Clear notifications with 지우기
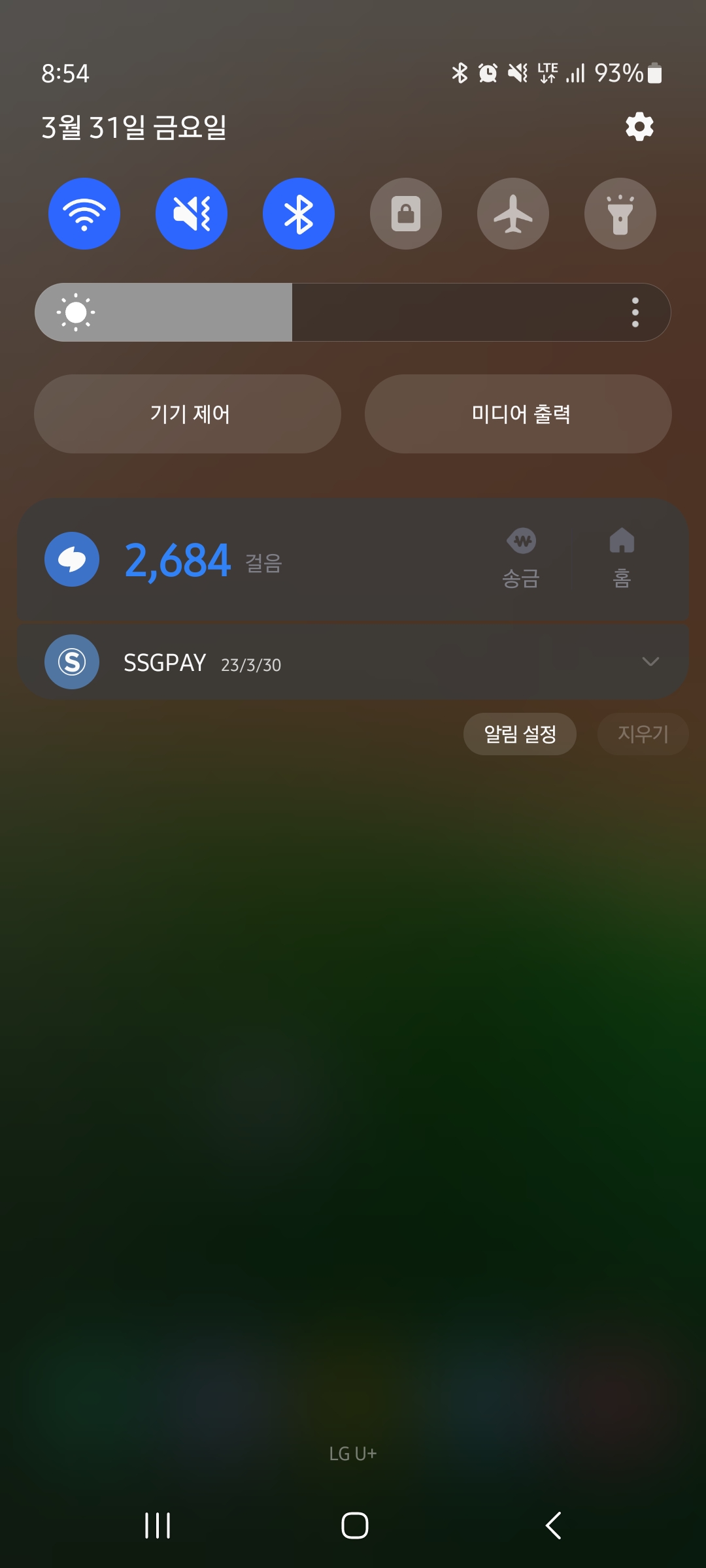This screenshot has height=1568, width=706. pos(643,734)
